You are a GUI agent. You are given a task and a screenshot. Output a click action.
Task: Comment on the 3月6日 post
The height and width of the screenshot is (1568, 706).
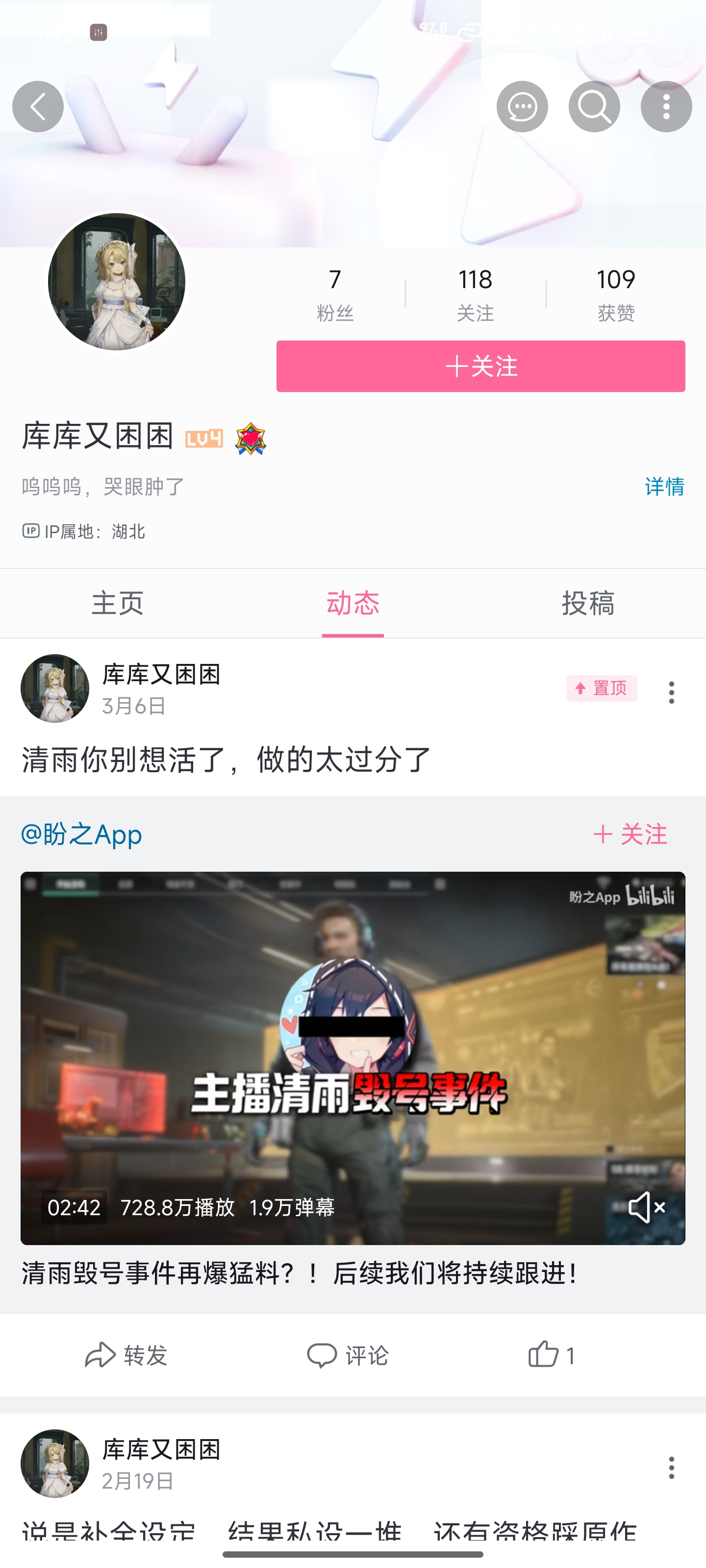tap(348, 1355)
